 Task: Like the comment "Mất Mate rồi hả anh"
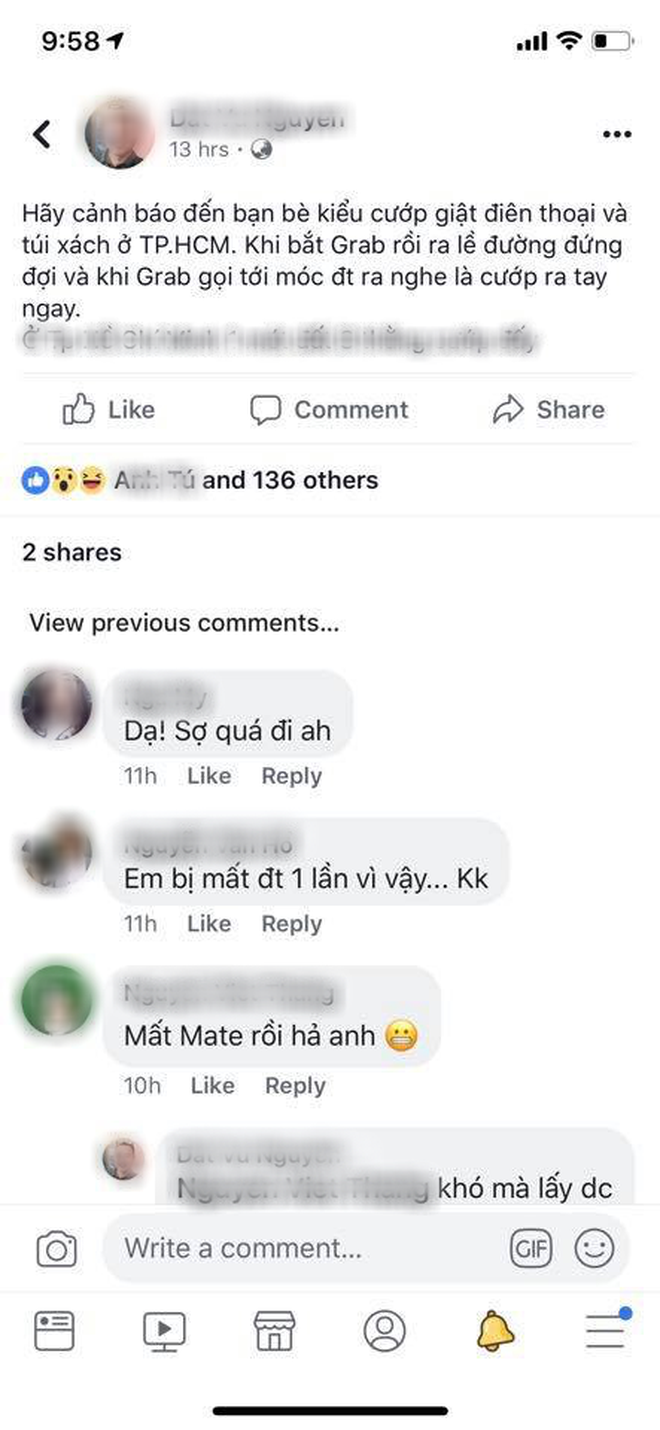click(212, 1086)
